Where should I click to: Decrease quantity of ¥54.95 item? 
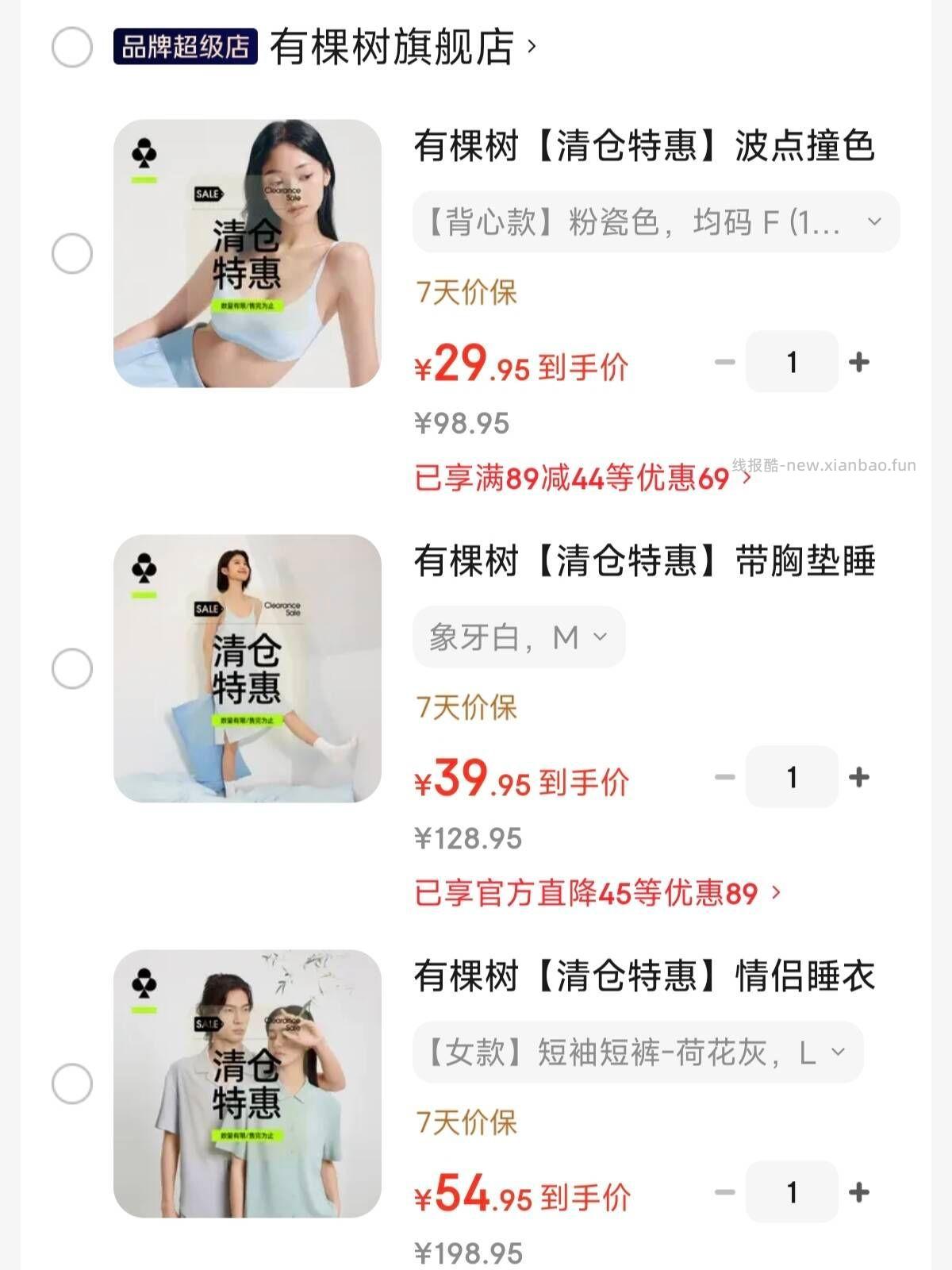coord(724,1192)
